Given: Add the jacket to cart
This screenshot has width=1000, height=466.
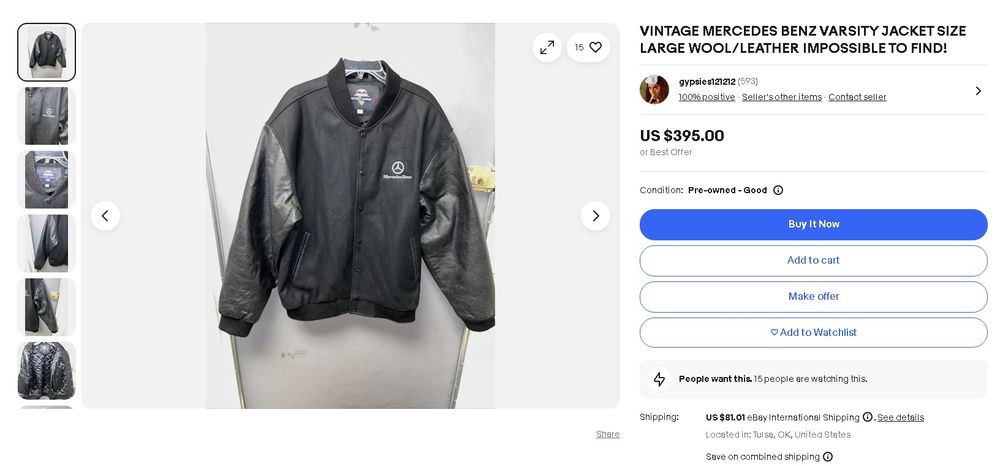Looking at the screenshot, I should [813, 260].
